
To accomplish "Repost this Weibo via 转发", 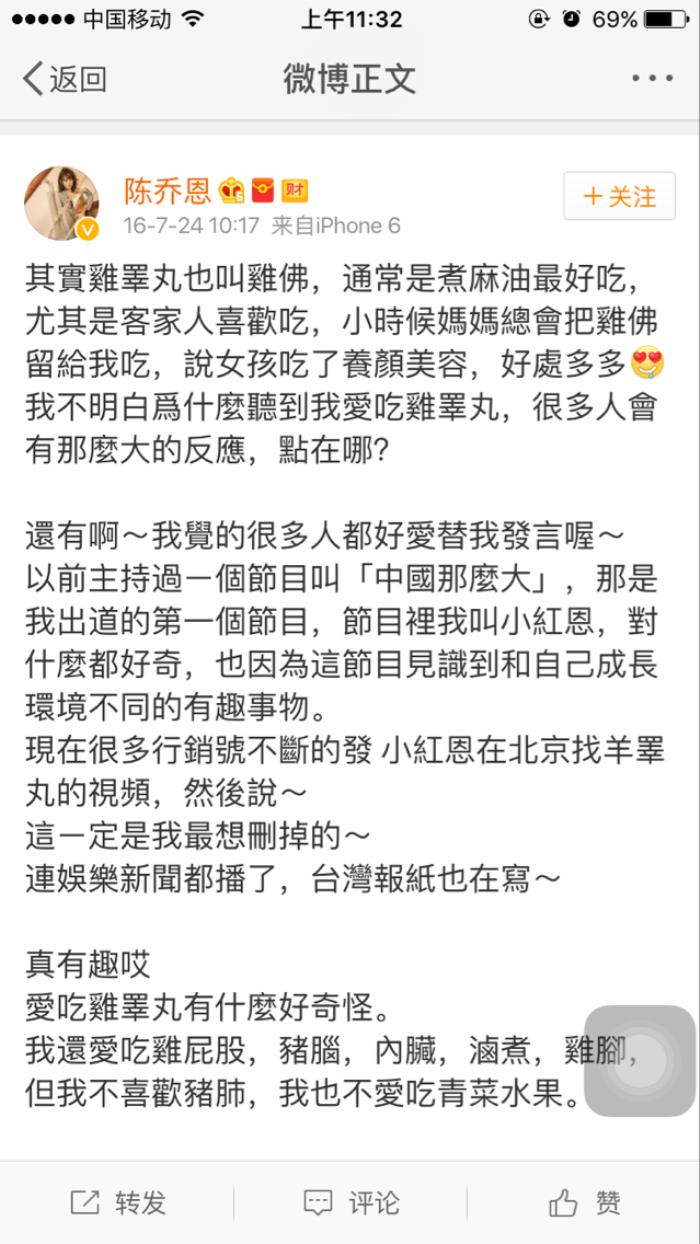I will click(x=118, y=1203).
